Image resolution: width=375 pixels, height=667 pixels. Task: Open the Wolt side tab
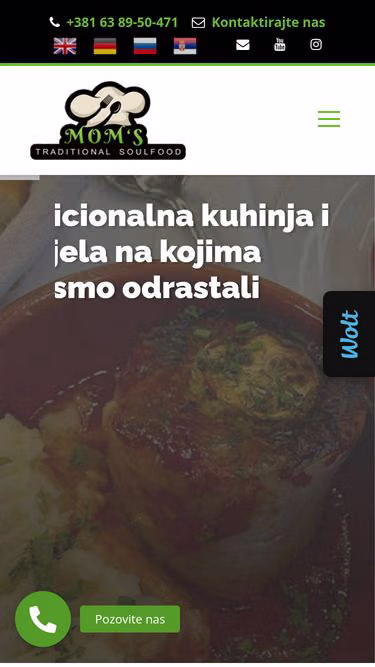(349, 334)
